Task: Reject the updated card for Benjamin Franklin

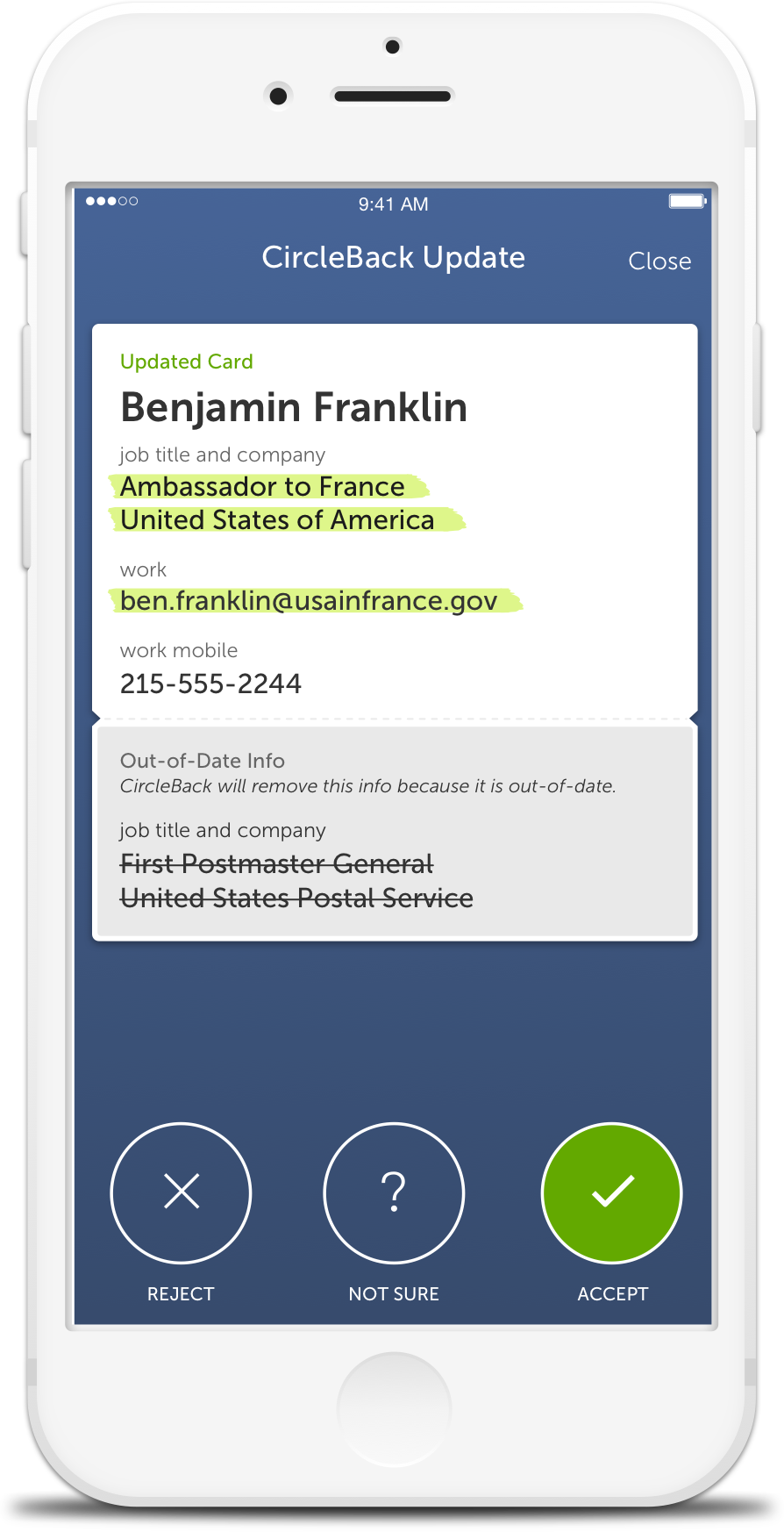Action: tap(181, 1192)
